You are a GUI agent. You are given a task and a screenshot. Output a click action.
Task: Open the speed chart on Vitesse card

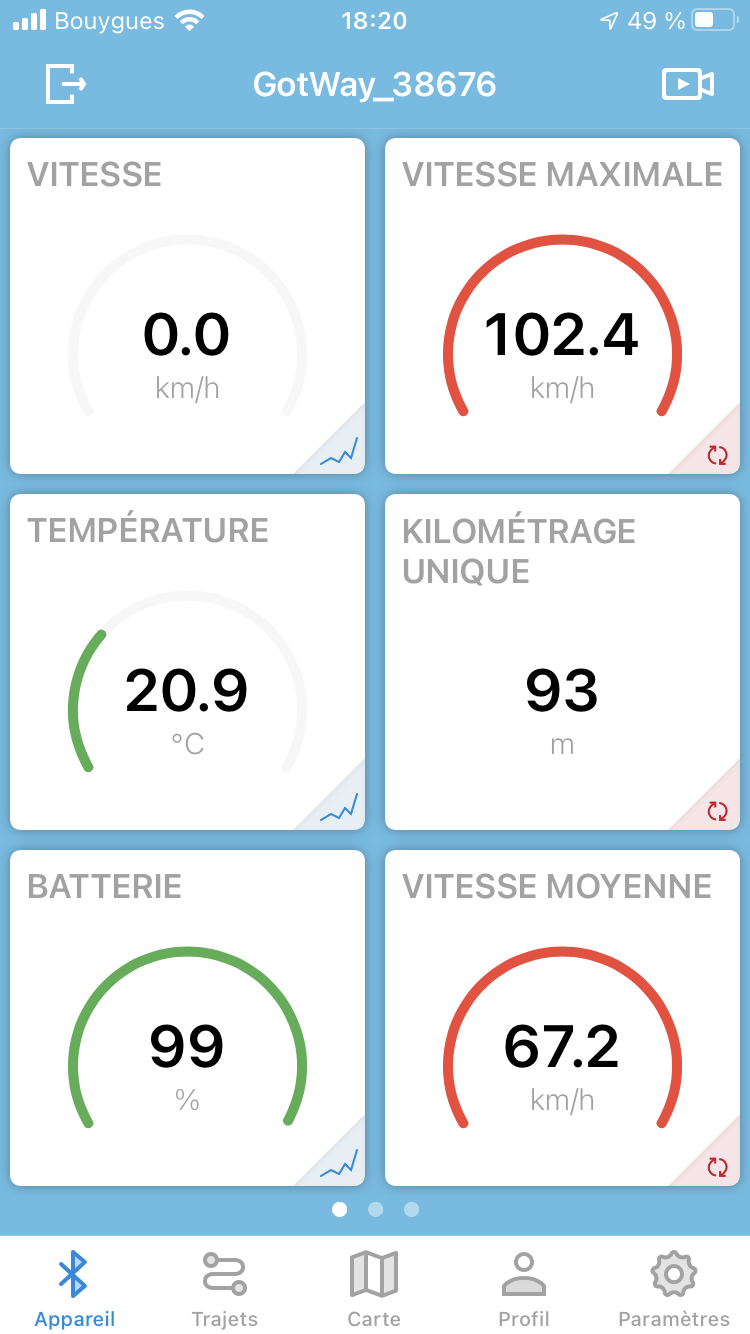tap(338, 452)
